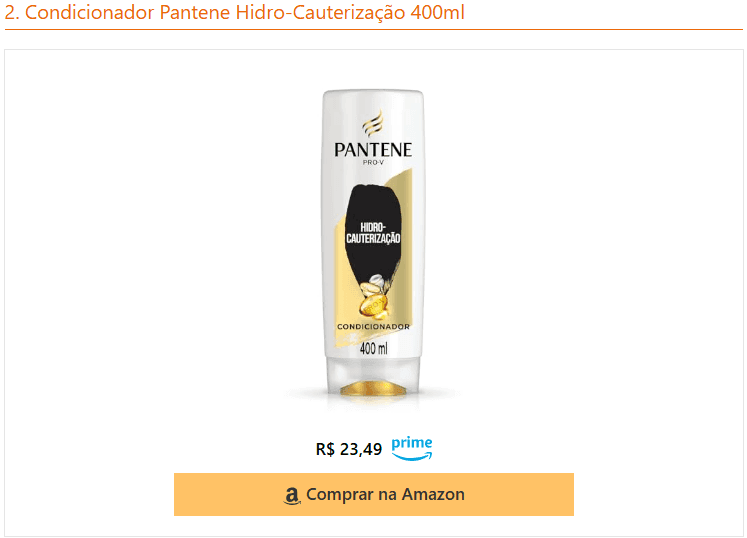Open the Pantene conditioner product image
Screen dimensions: 747x538
[373, 243]
